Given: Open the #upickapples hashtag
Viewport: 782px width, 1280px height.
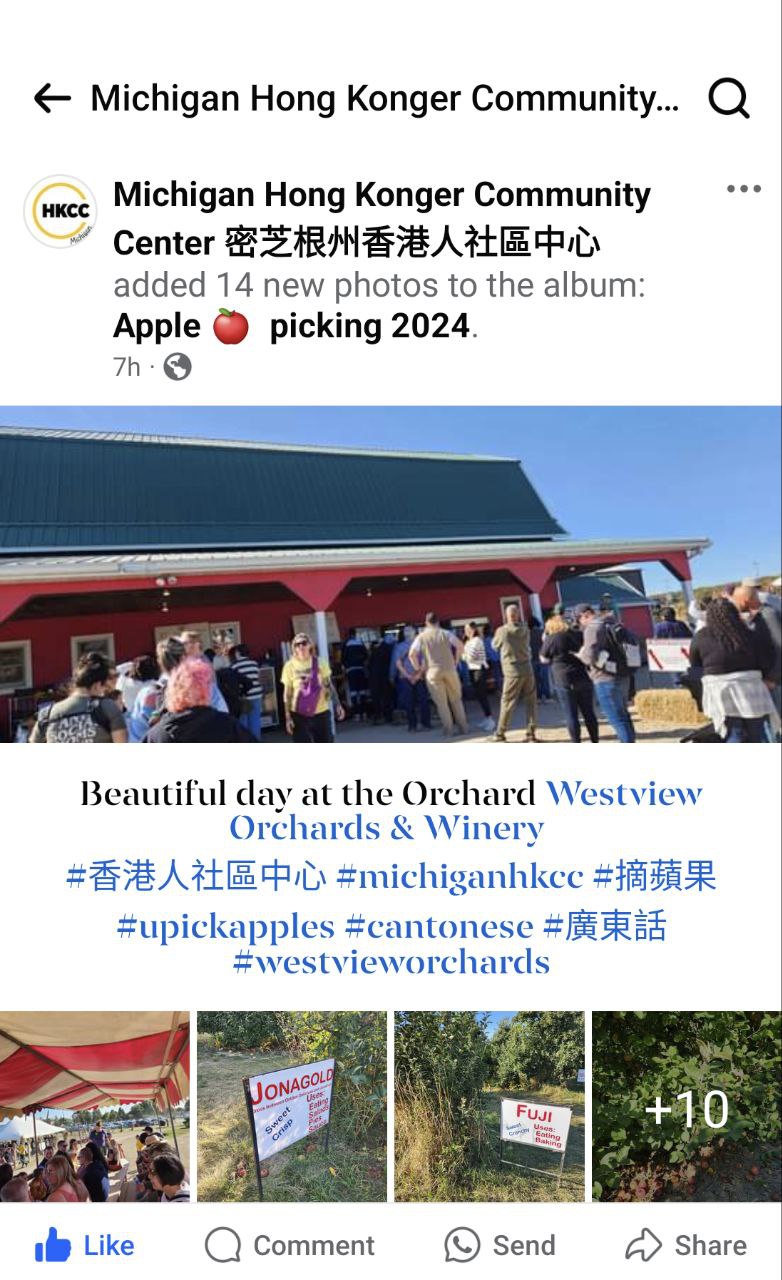Looking at the screenshot, I should click(225, 926).
